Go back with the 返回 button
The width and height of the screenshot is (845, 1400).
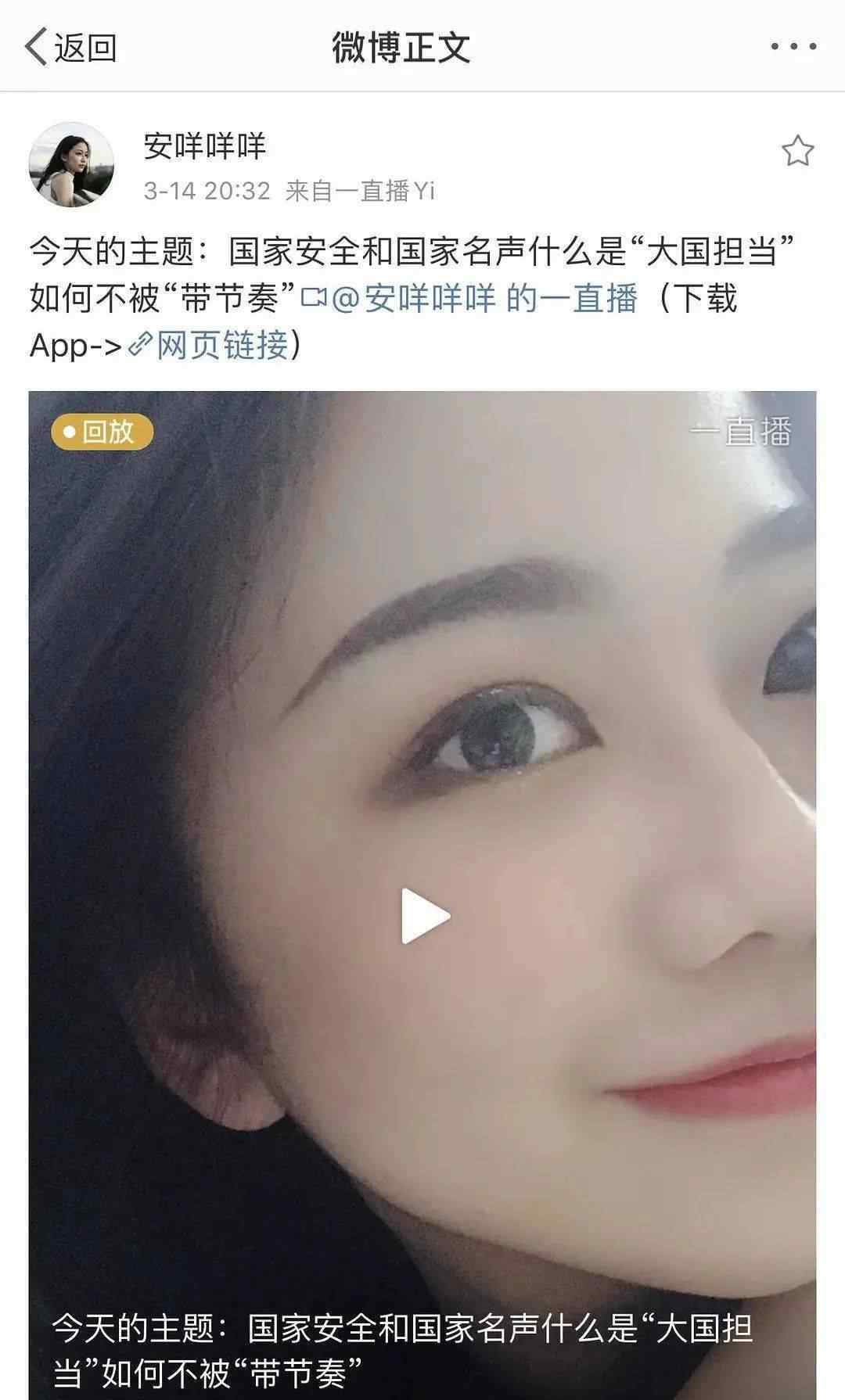[x=70, y=47]
